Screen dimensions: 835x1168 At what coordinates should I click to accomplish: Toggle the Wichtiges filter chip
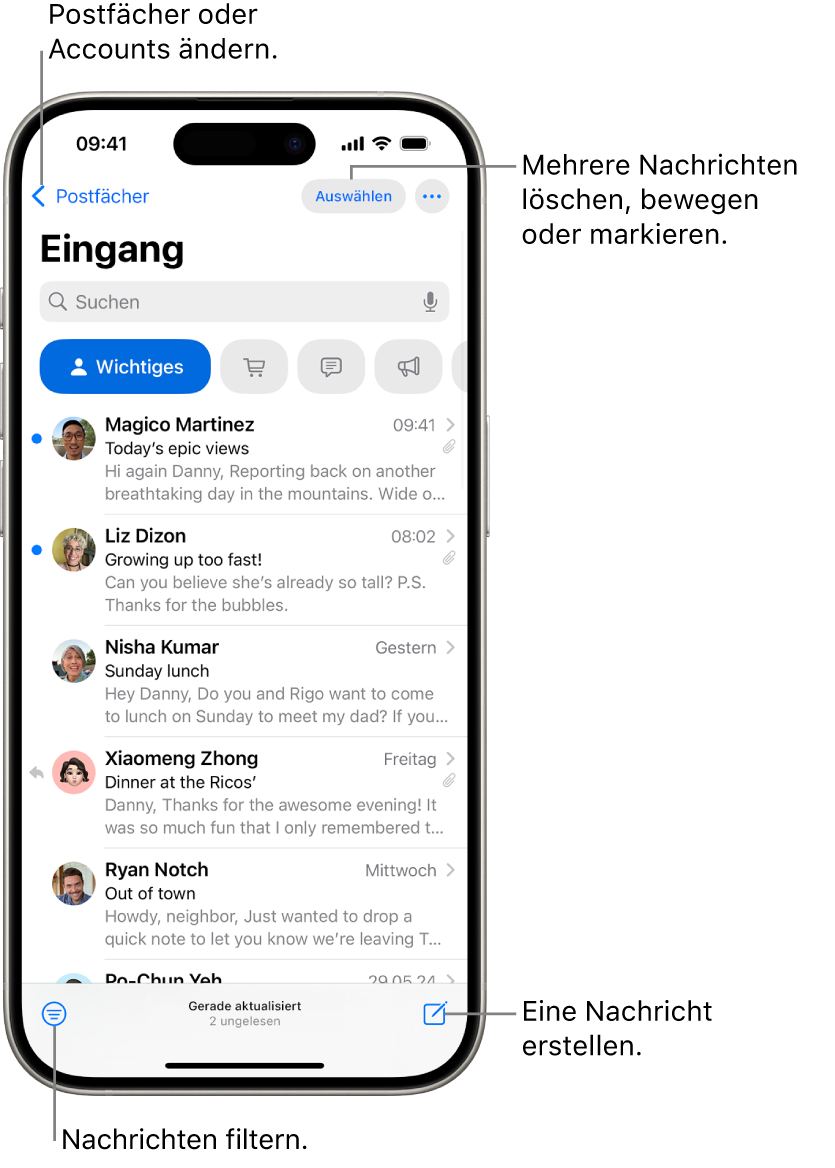124,367
